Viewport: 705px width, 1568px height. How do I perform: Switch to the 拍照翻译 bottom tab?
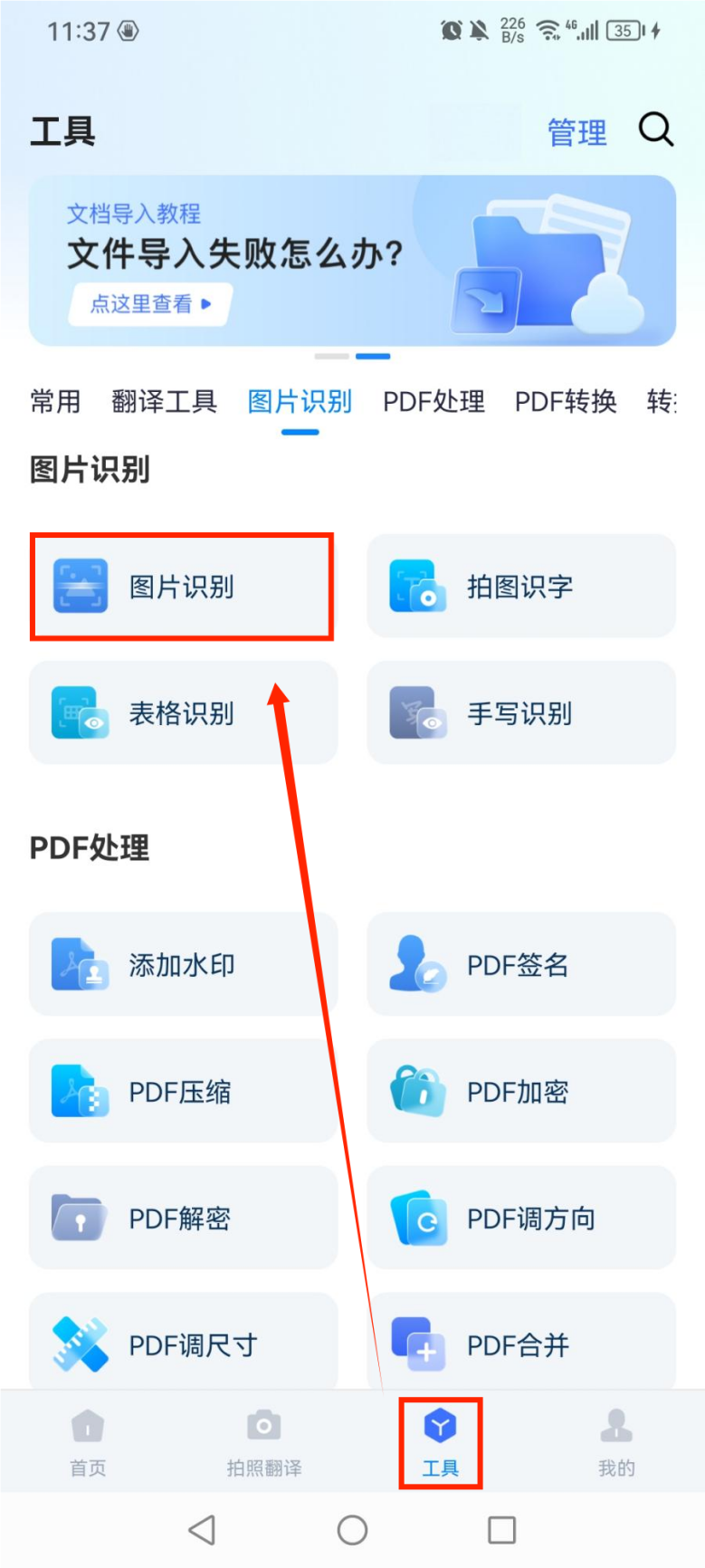tap(264, 1443)
